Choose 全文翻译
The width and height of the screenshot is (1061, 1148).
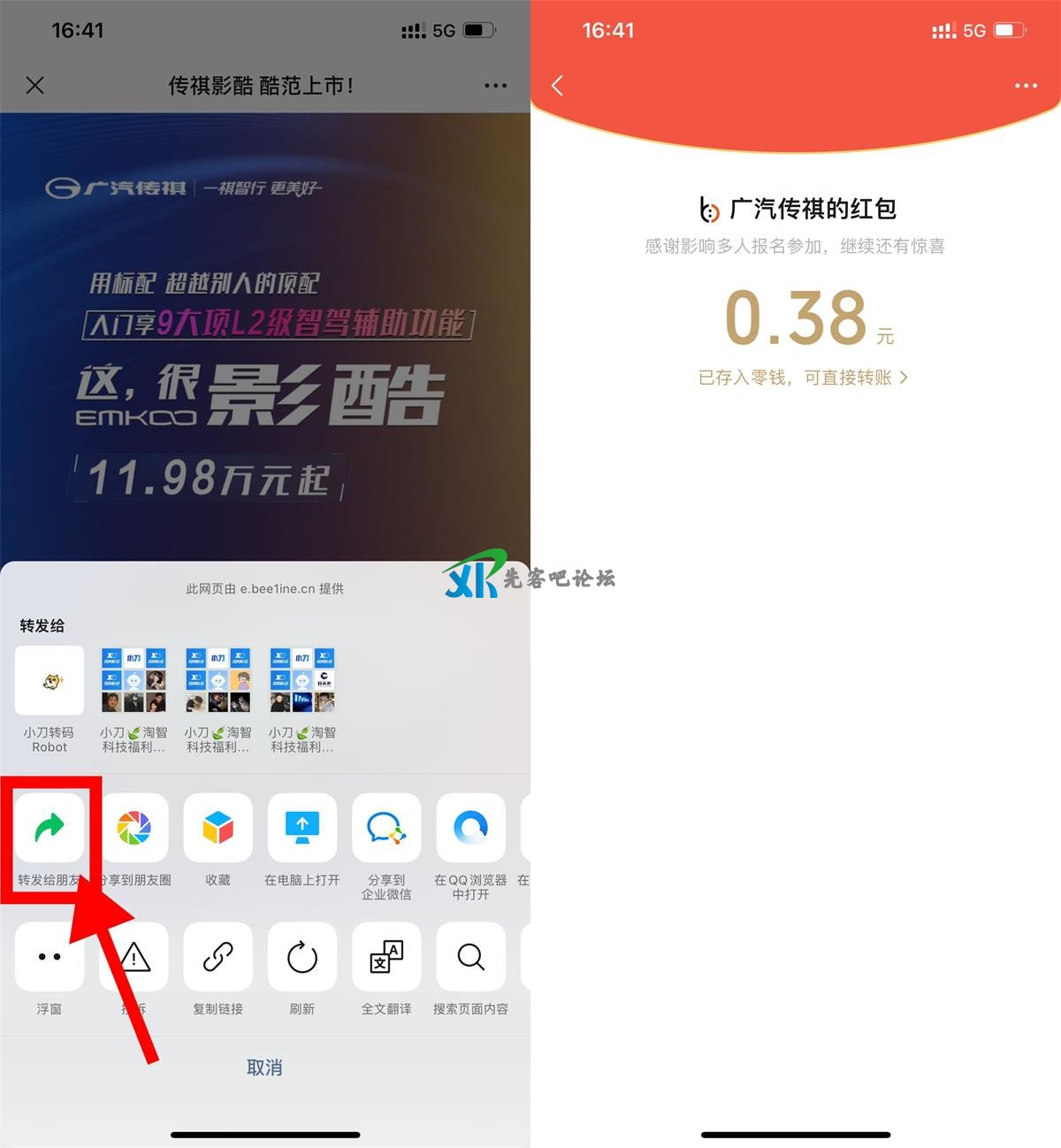point(386,957)
